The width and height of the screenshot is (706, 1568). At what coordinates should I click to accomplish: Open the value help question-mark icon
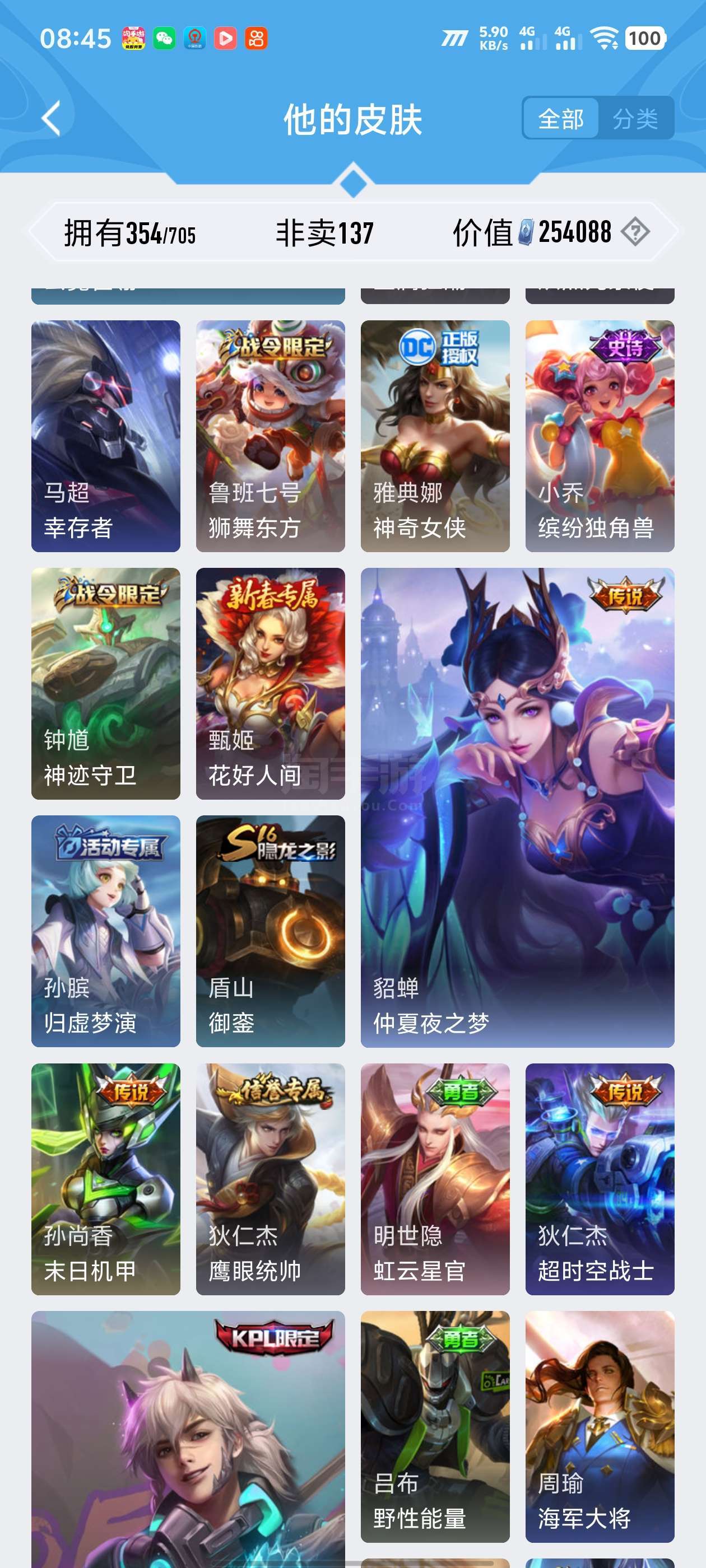click(x=635, y=232)
